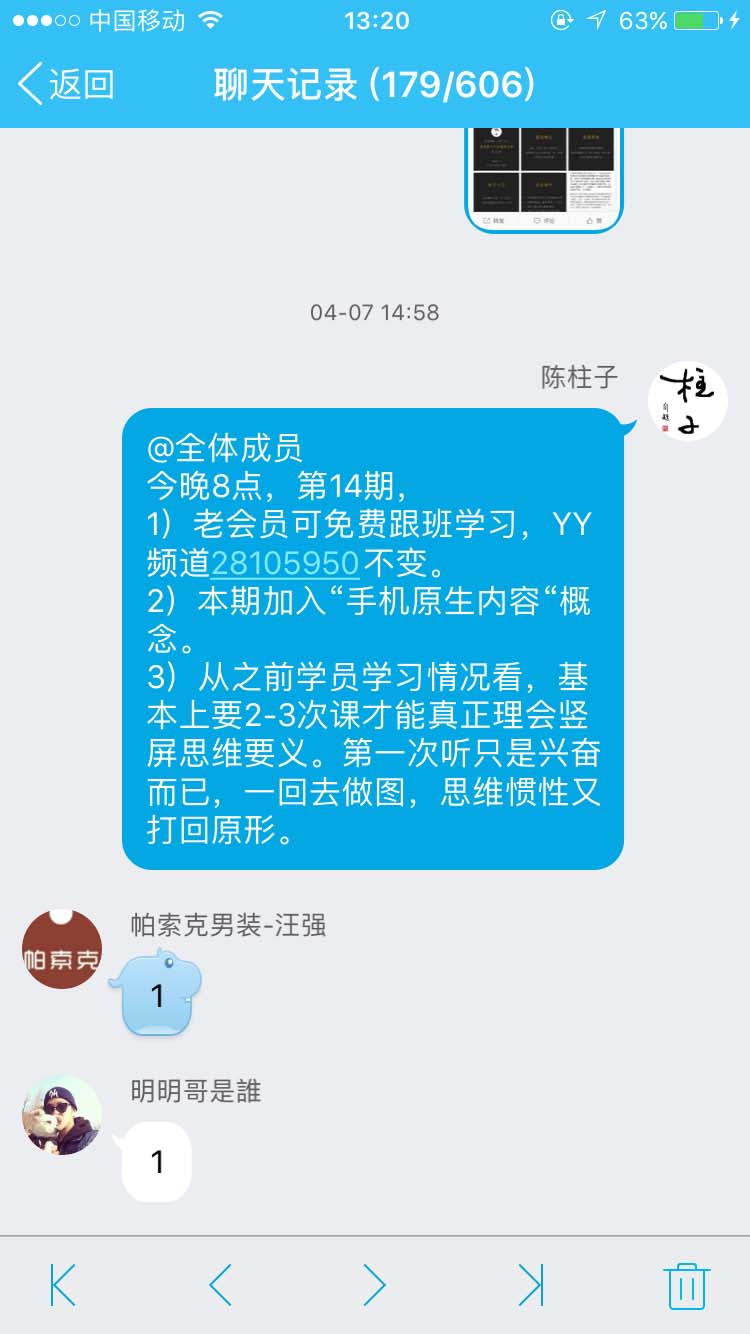Select 陈柱子's long announcement message bubble
This screenshot has height=1334, width=750.
tap(372, 640)
